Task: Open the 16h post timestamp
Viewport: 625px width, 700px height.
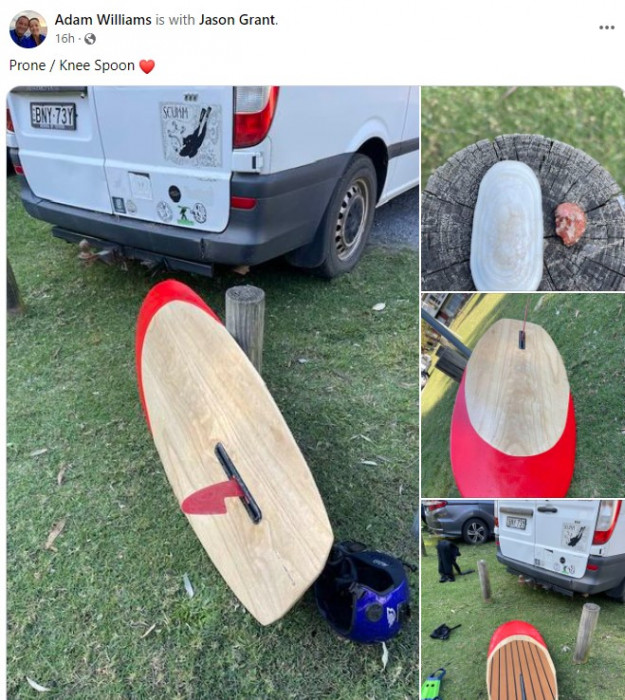Action: click(64, 38)
